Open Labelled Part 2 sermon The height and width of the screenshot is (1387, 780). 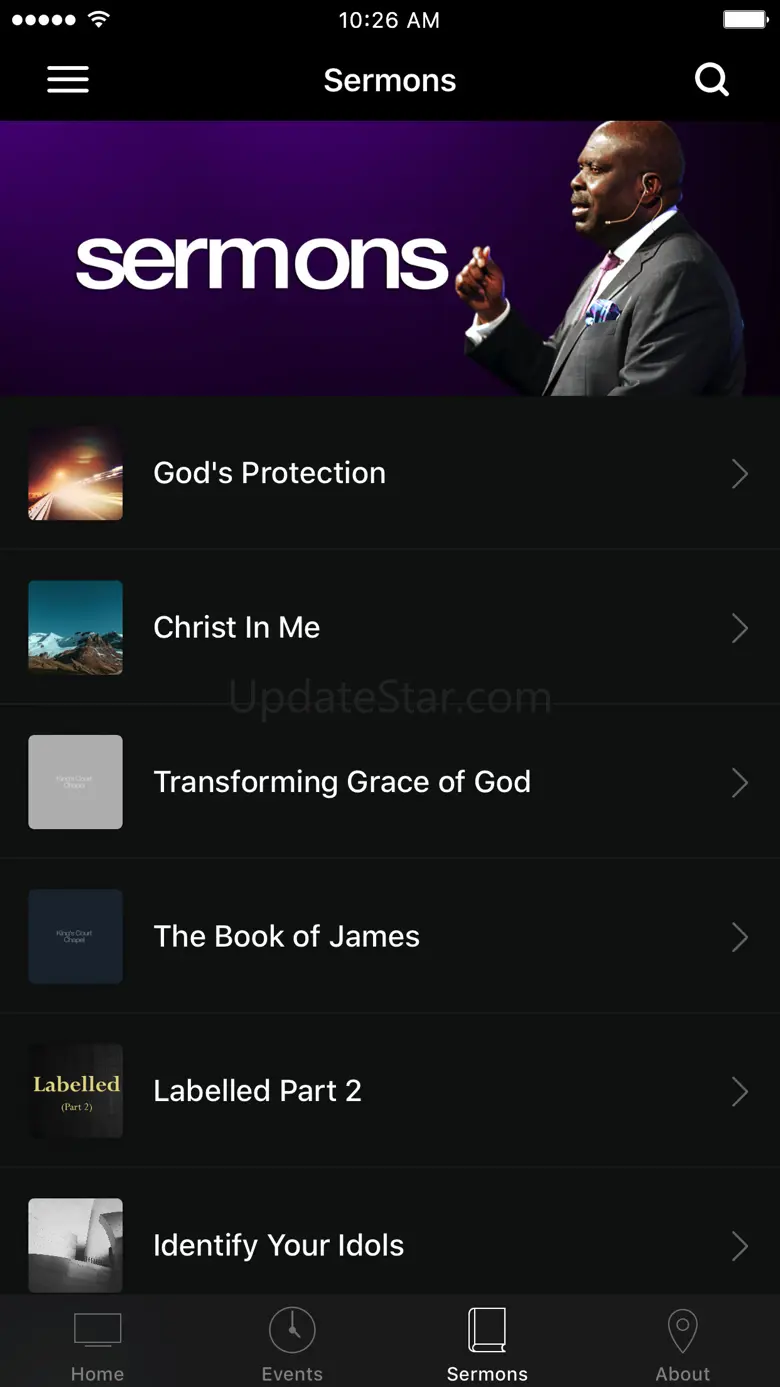389,1091
